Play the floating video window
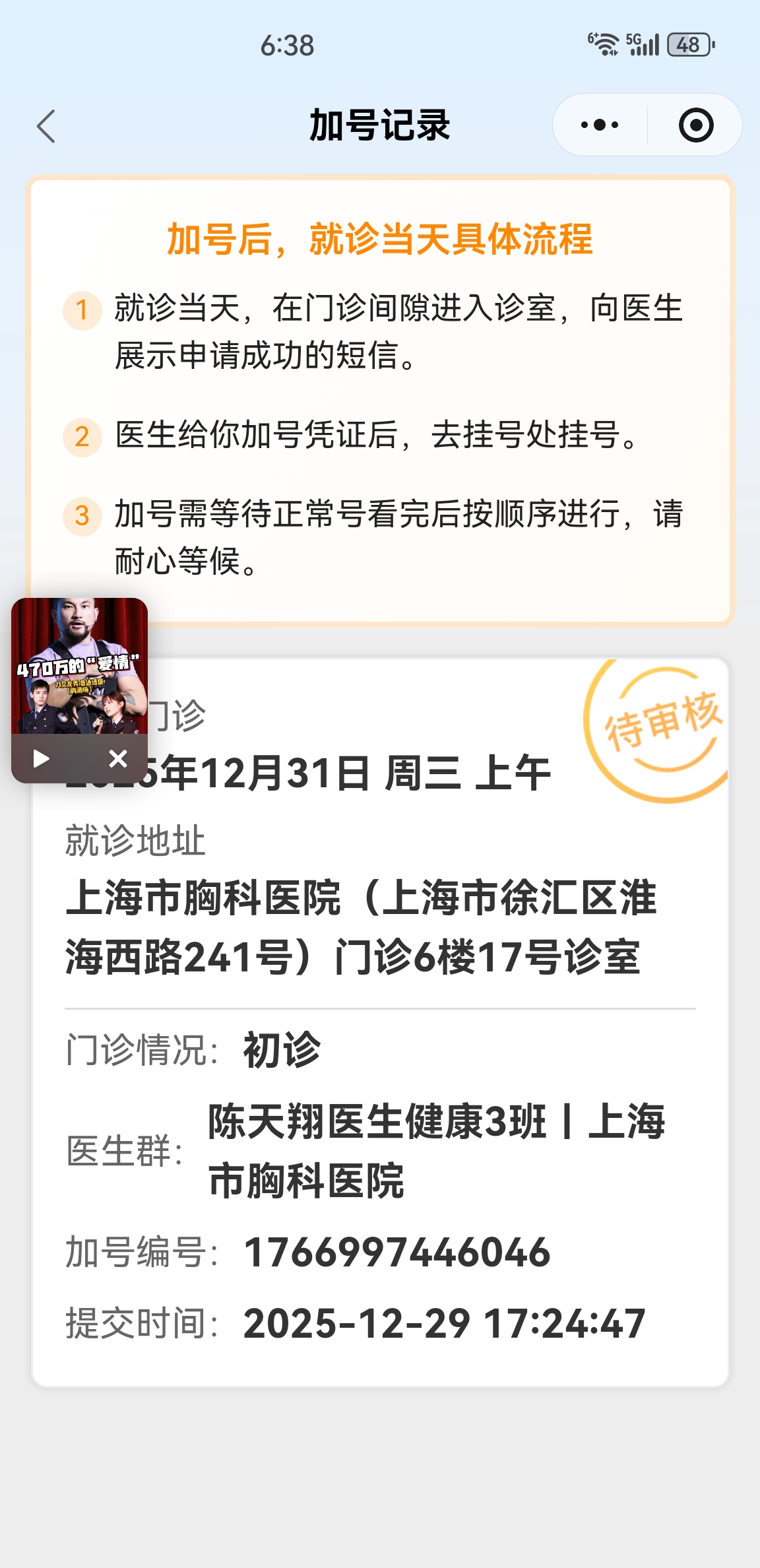This screenshot has height=1568, width=760. coord(41,759)
